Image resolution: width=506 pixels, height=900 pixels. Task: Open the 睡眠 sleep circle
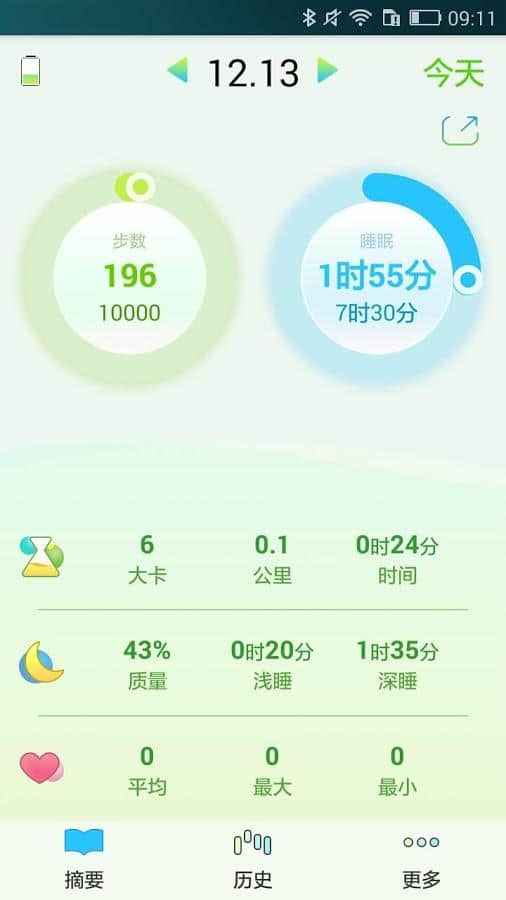[x=376, y=278]
